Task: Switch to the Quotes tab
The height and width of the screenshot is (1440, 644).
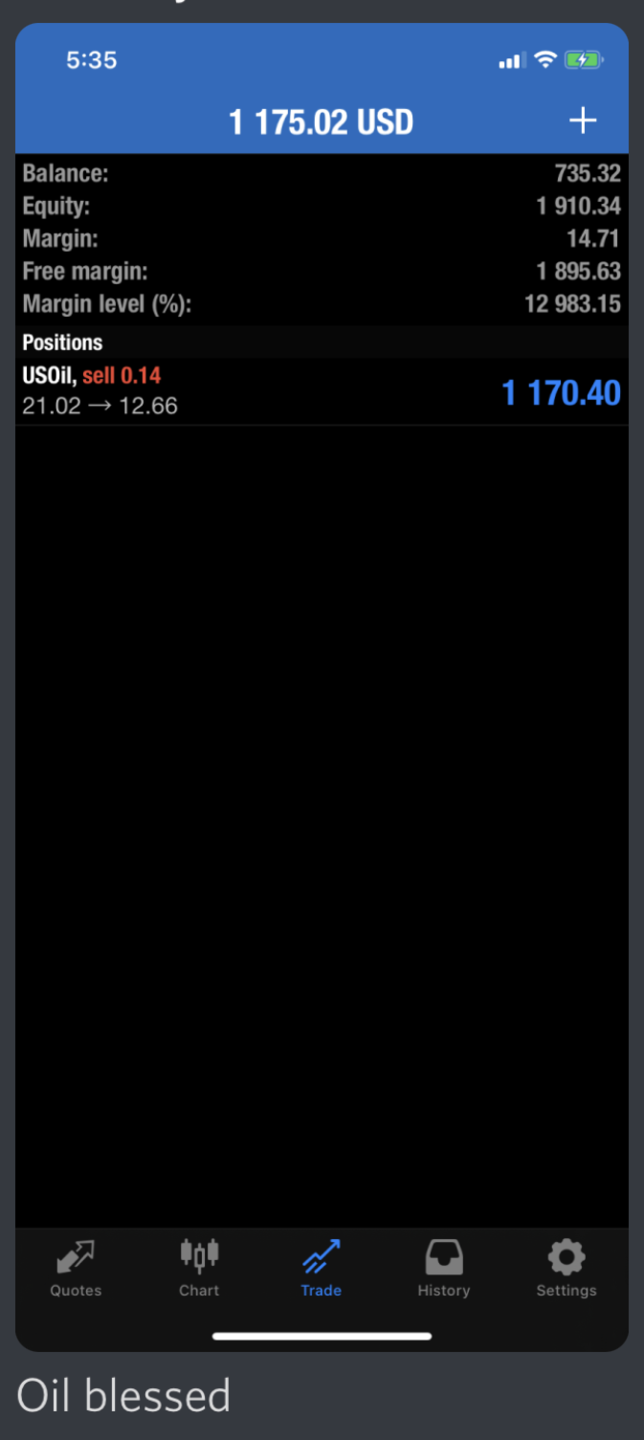Action: 76,1268
